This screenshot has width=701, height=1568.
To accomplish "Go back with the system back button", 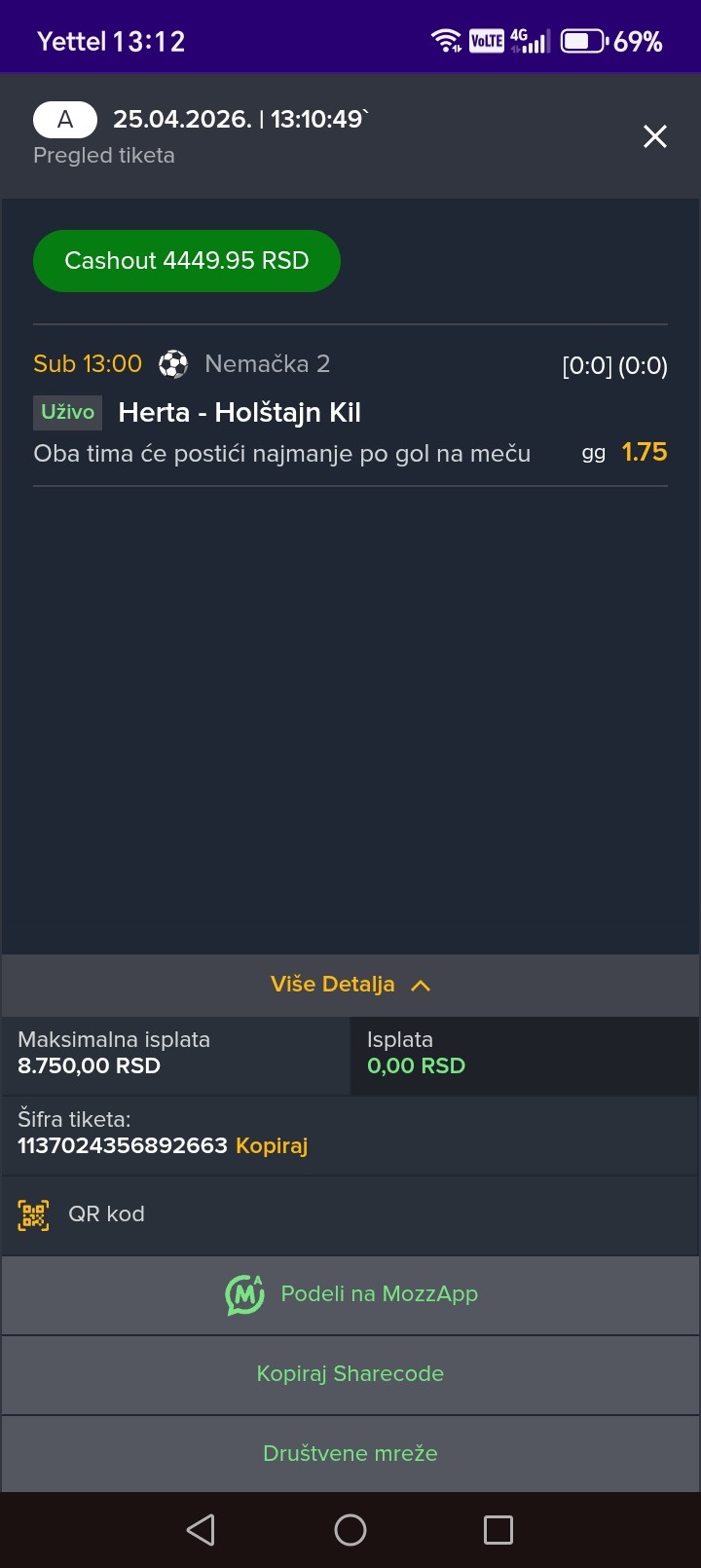I will pos(201,1530).
